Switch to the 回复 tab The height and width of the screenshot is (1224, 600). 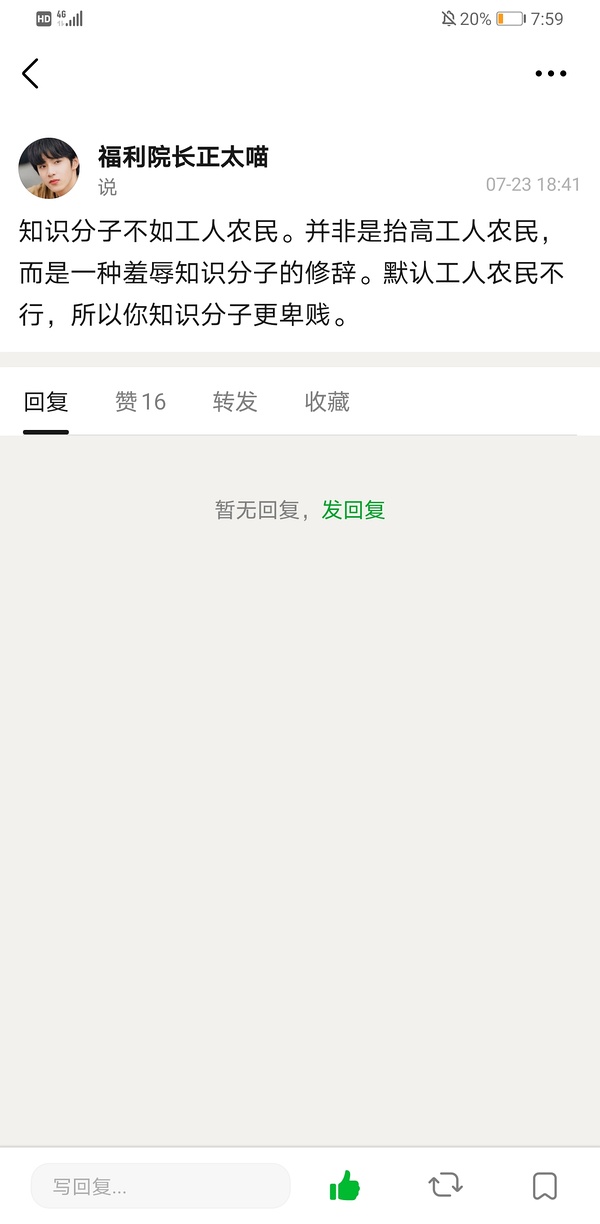point(46,402)
